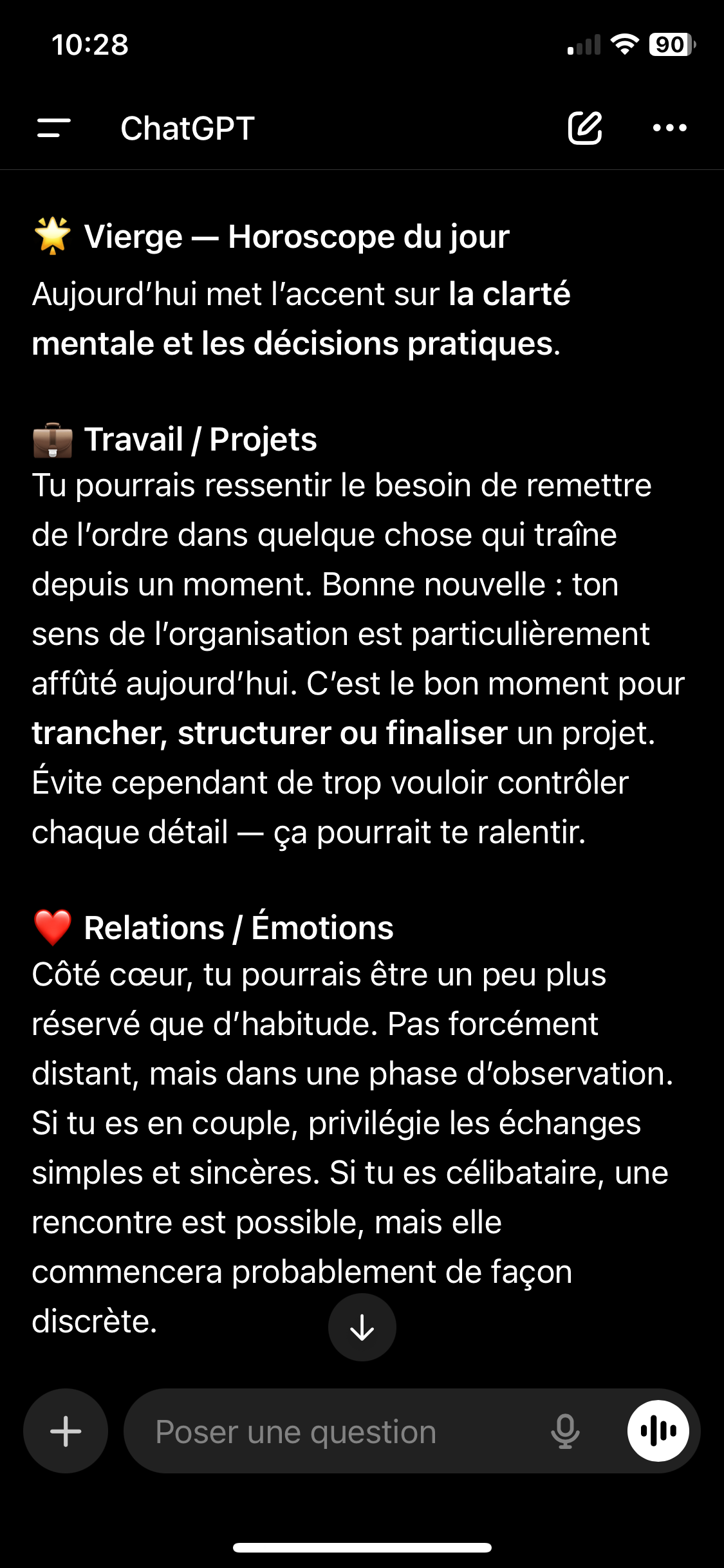Start a new chat
The width and height of the screenshot is (724, 1568).
tap(584, 128)
